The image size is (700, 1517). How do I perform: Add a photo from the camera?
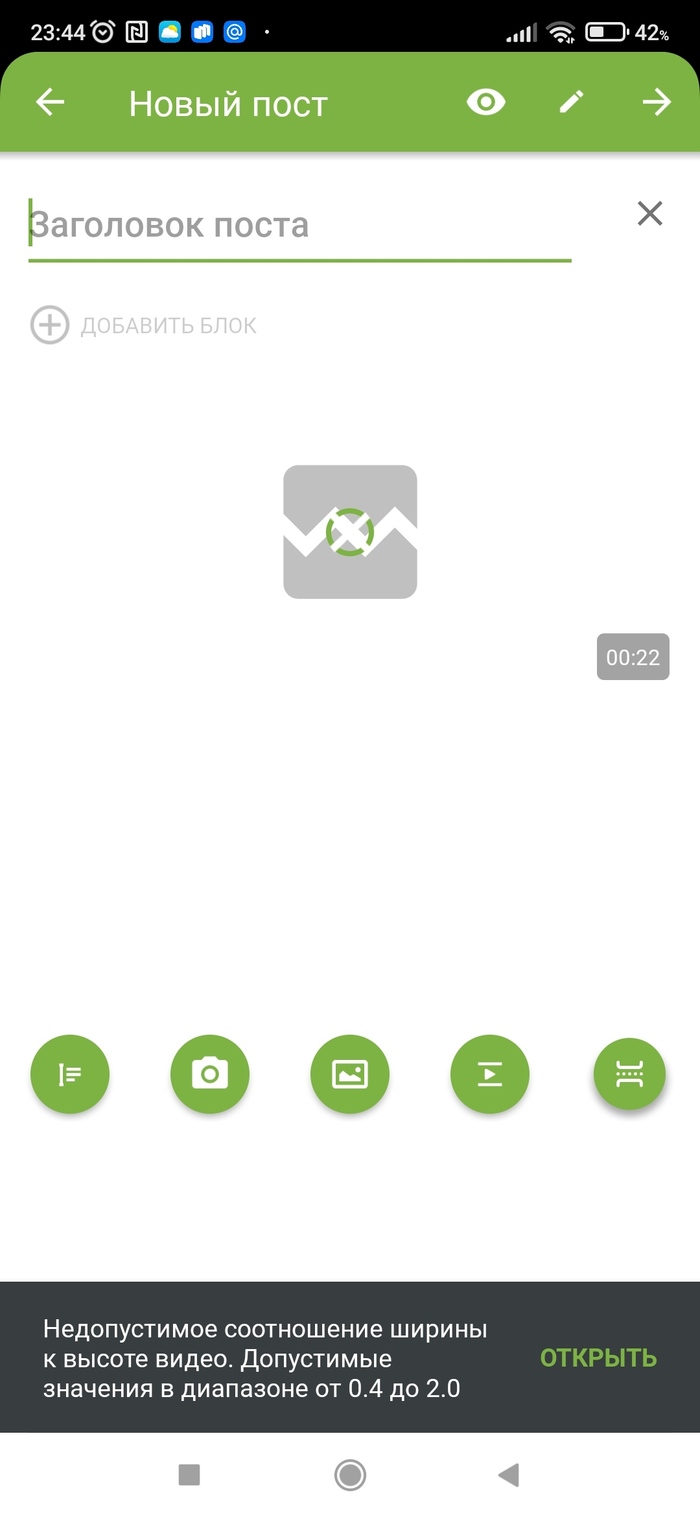[210, 1075]
